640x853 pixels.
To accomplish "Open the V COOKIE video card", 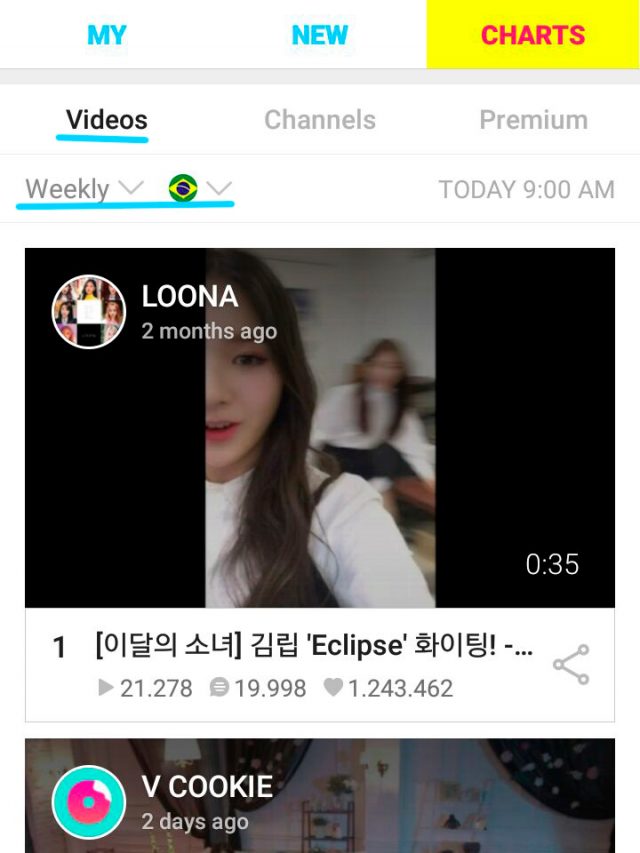I will (x=400, y=800).
